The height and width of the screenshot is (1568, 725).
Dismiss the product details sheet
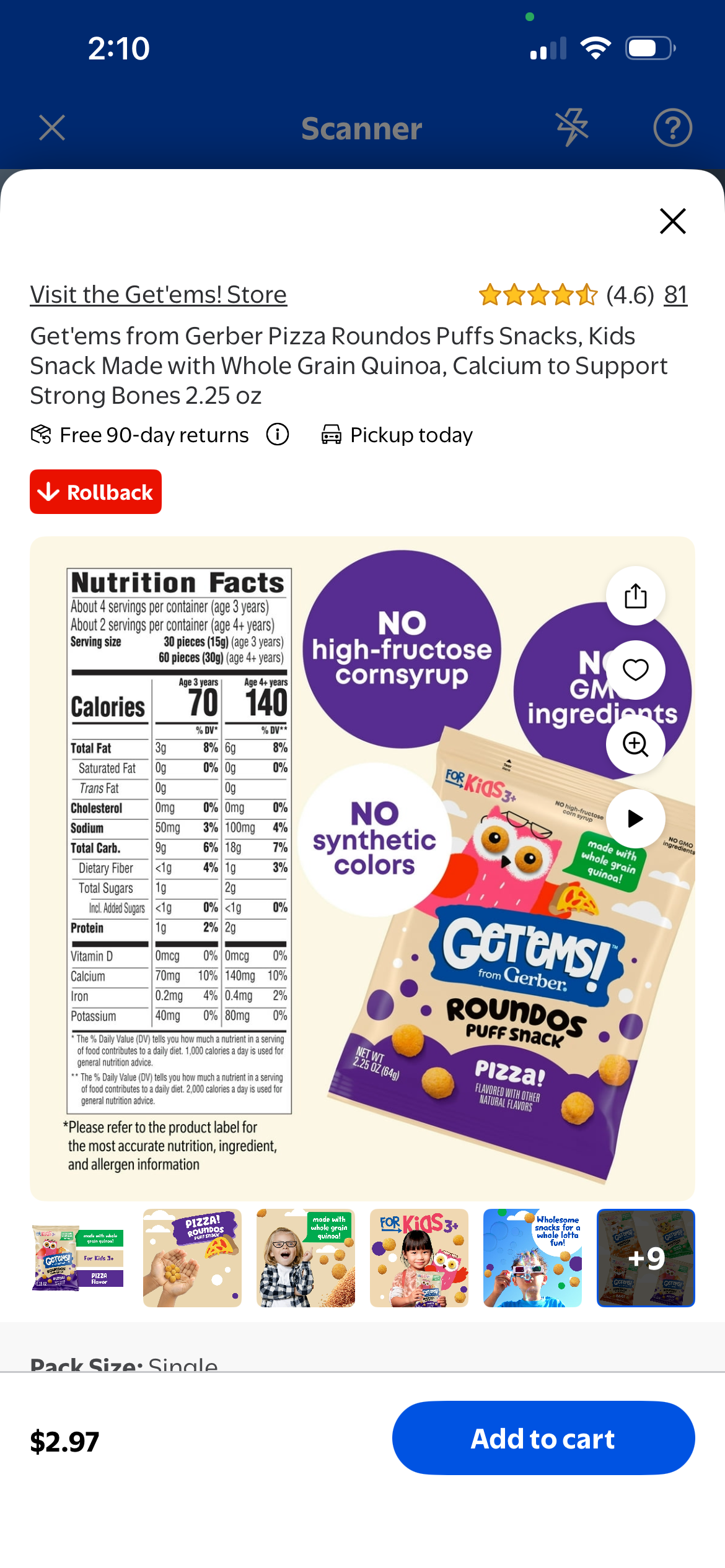pyautogui.click(x=672, y=221)
